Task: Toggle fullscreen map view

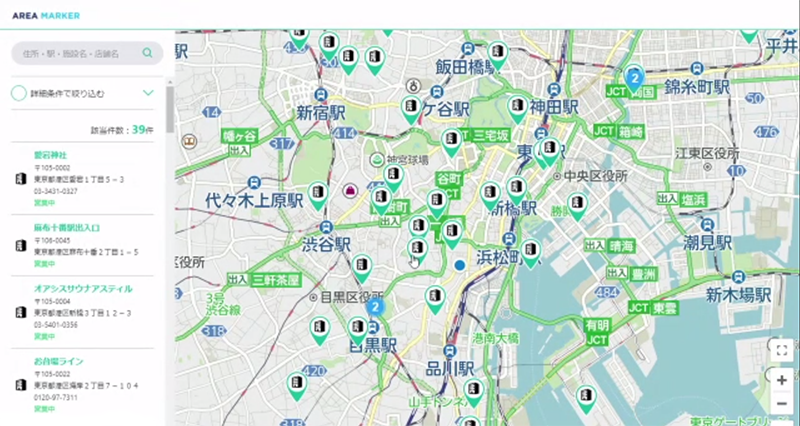Action: 782,349
